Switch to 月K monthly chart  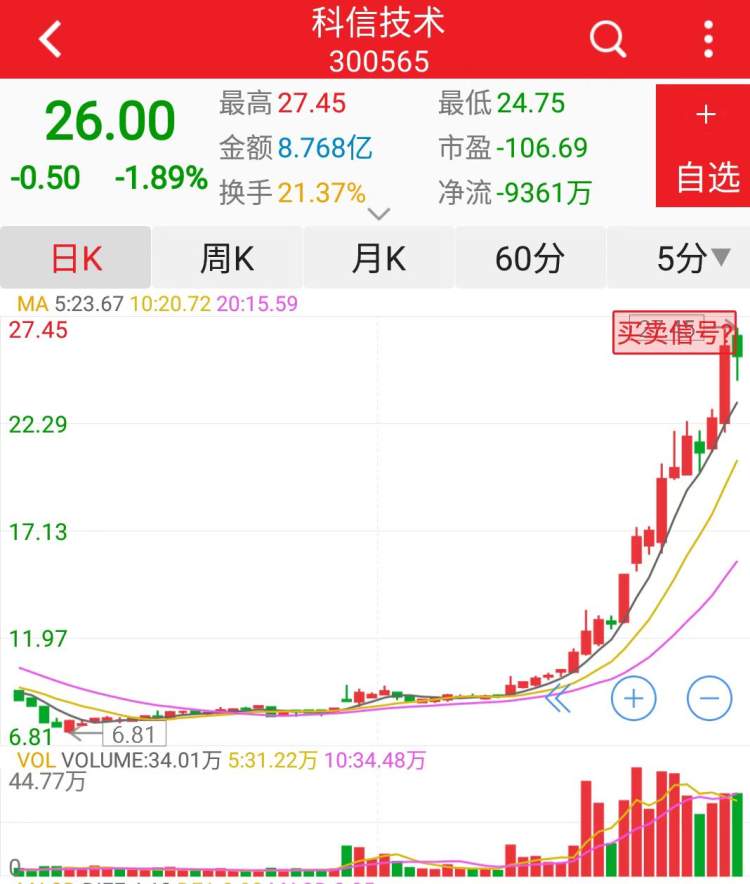[379, 259]
